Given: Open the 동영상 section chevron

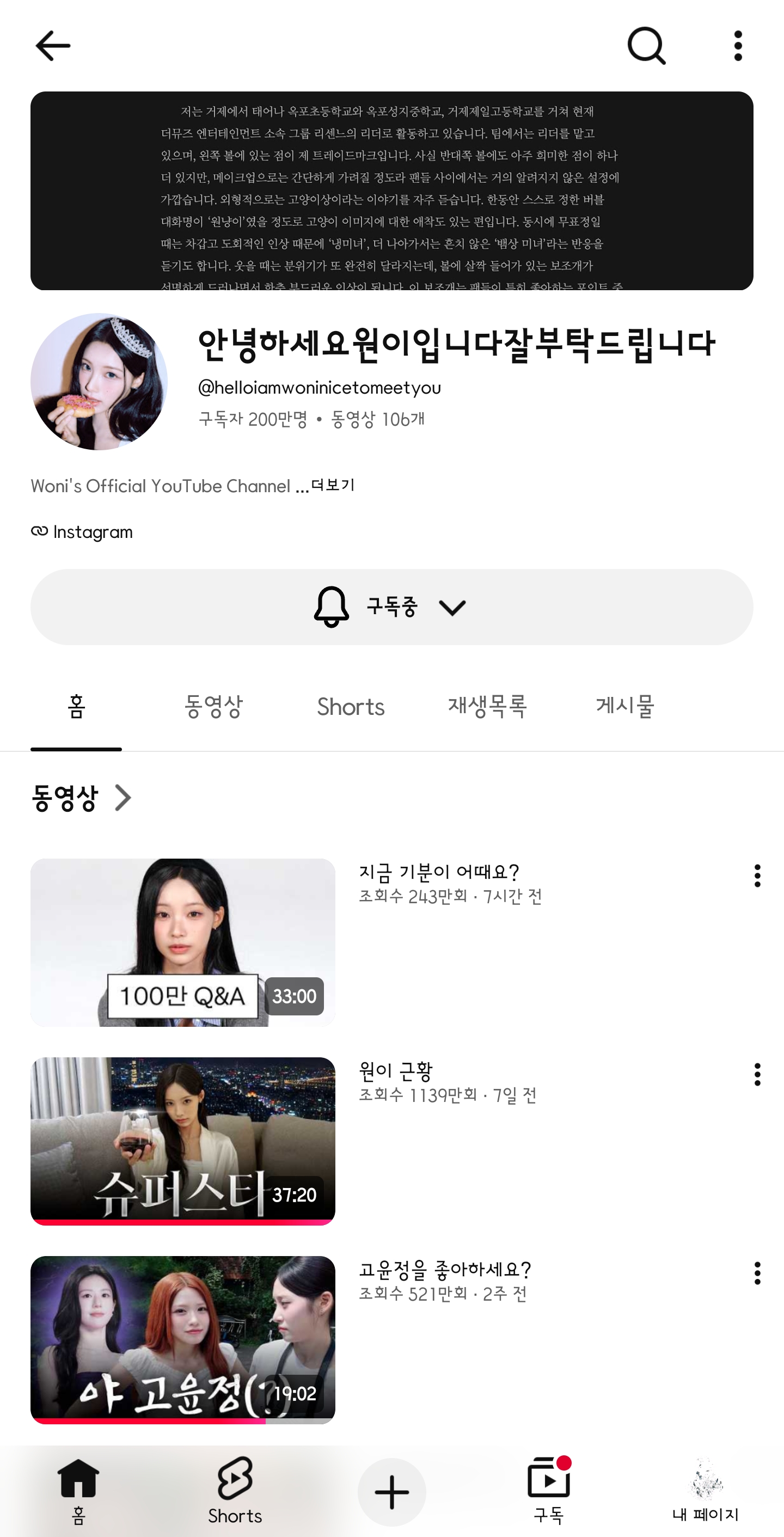Looking at the screenshot, I should [123, 798].
